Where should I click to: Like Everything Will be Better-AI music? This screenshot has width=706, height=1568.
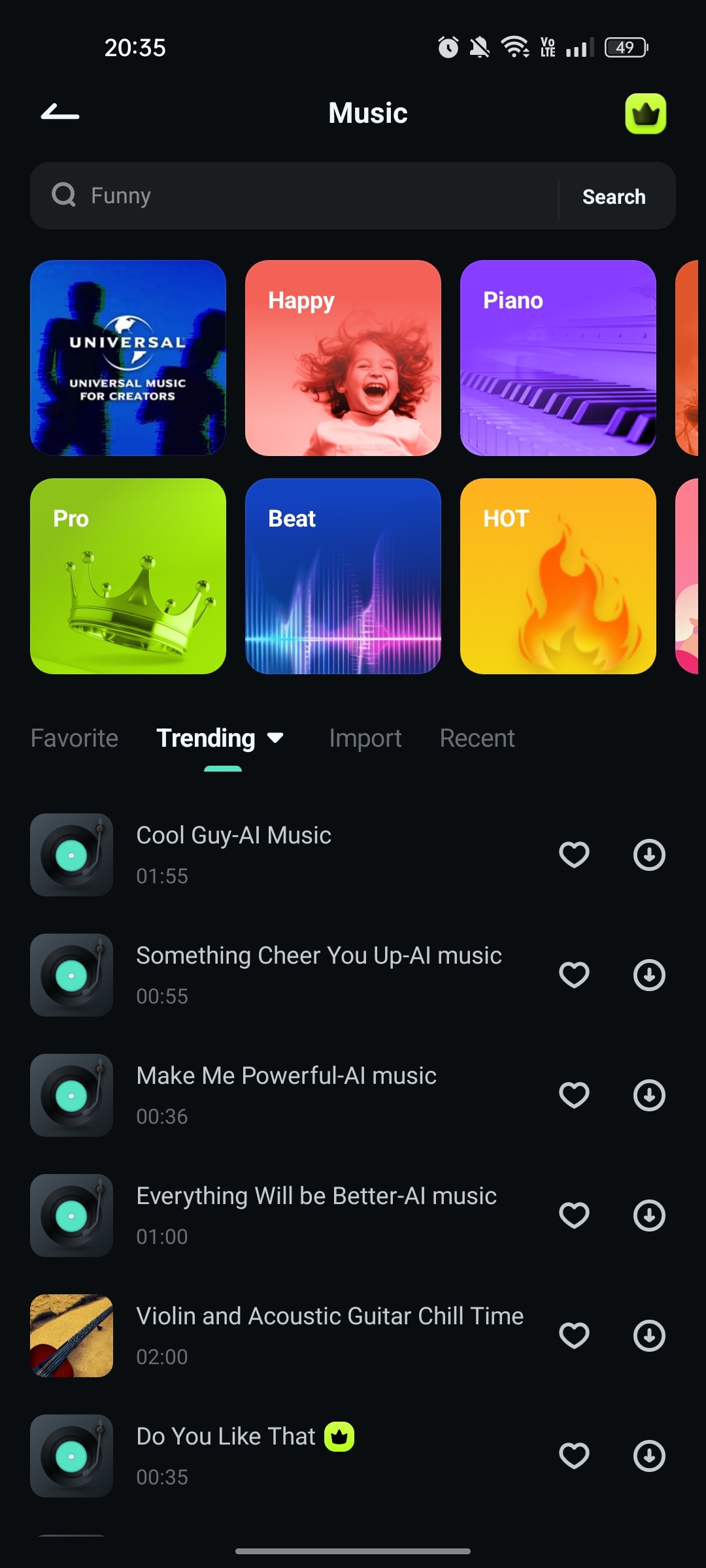[x=574, y=1215]
